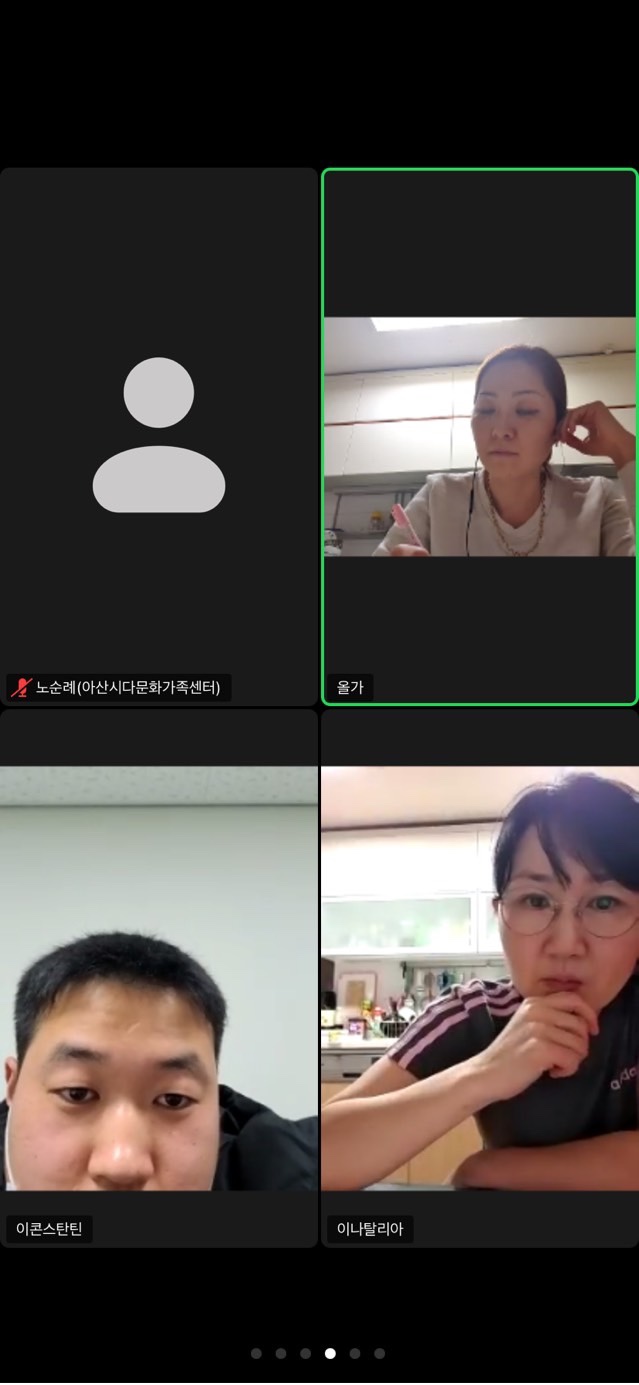The height and width of the screenshot is (1385, 639).
Task: Select 이나탈리아's video tile
Action: 479,978
